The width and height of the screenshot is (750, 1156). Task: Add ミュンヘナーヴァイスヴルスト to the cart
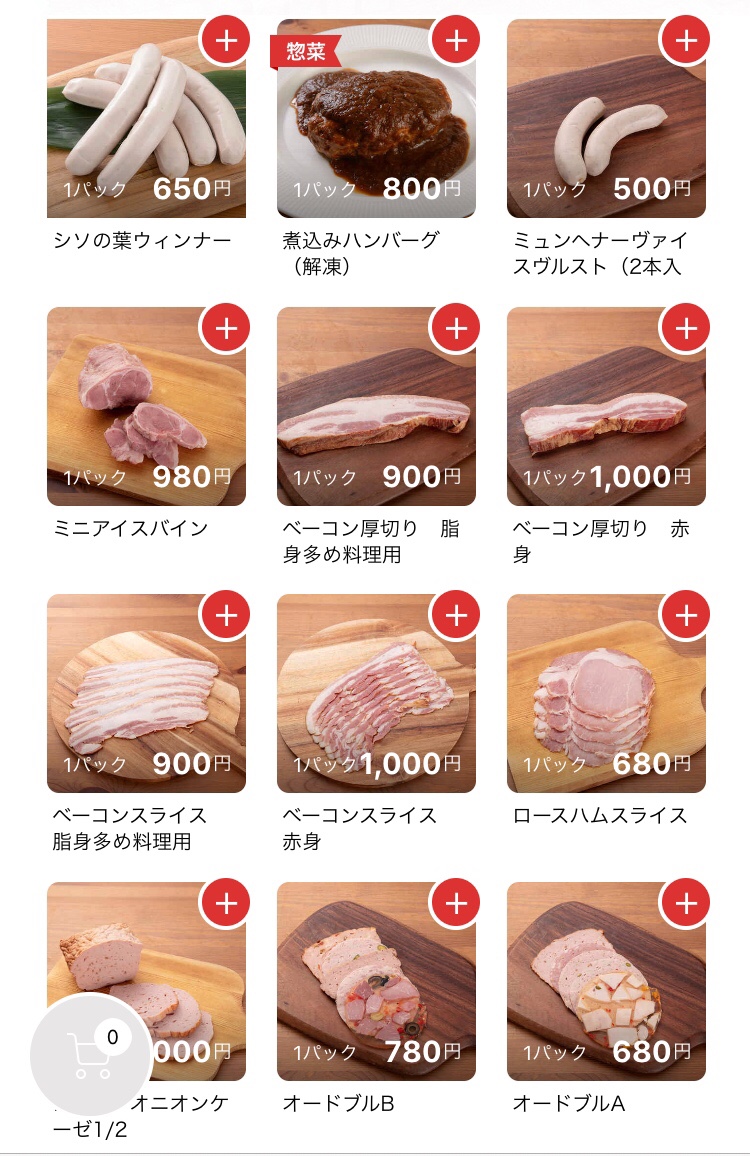pos(686,41)
